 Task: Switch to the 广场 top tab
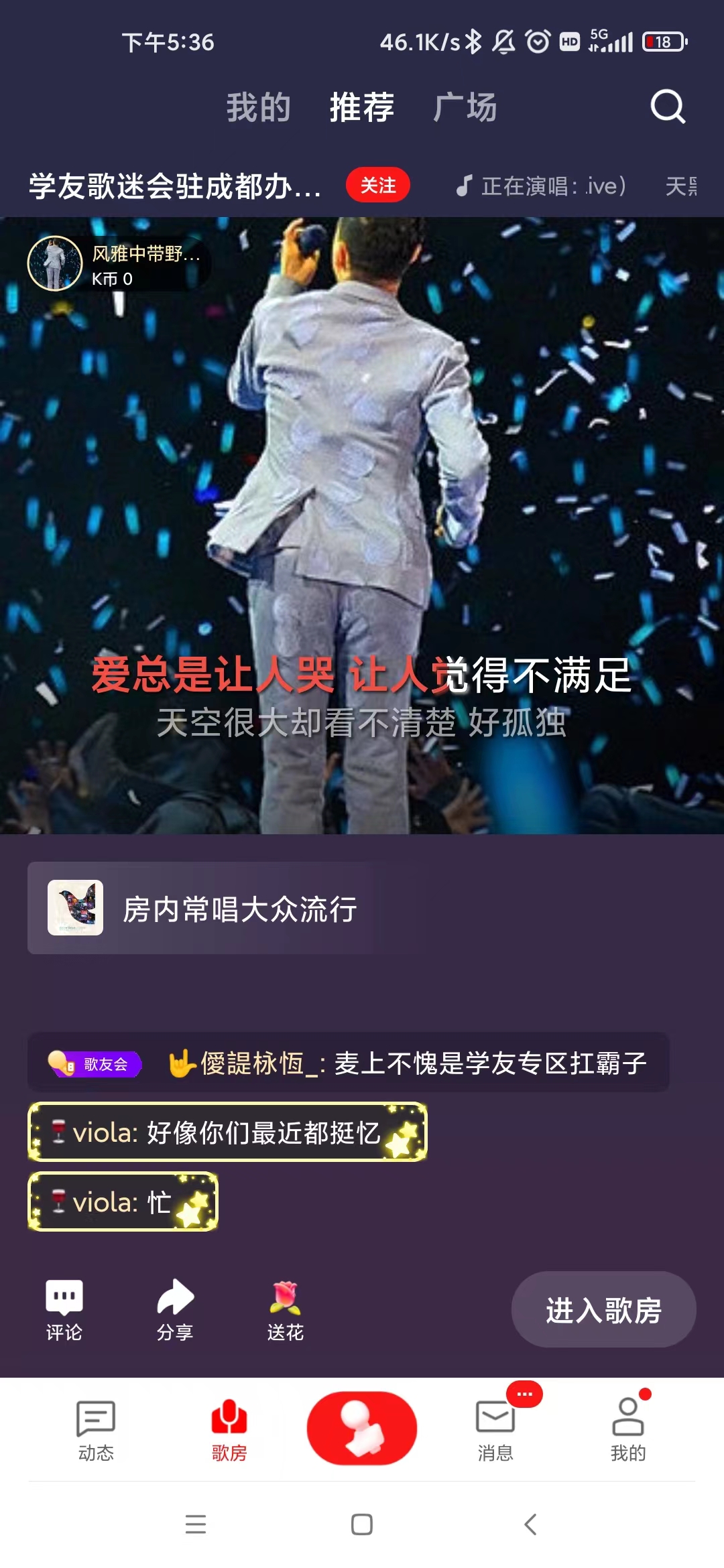pyautogui.click(x=465, y=108)
